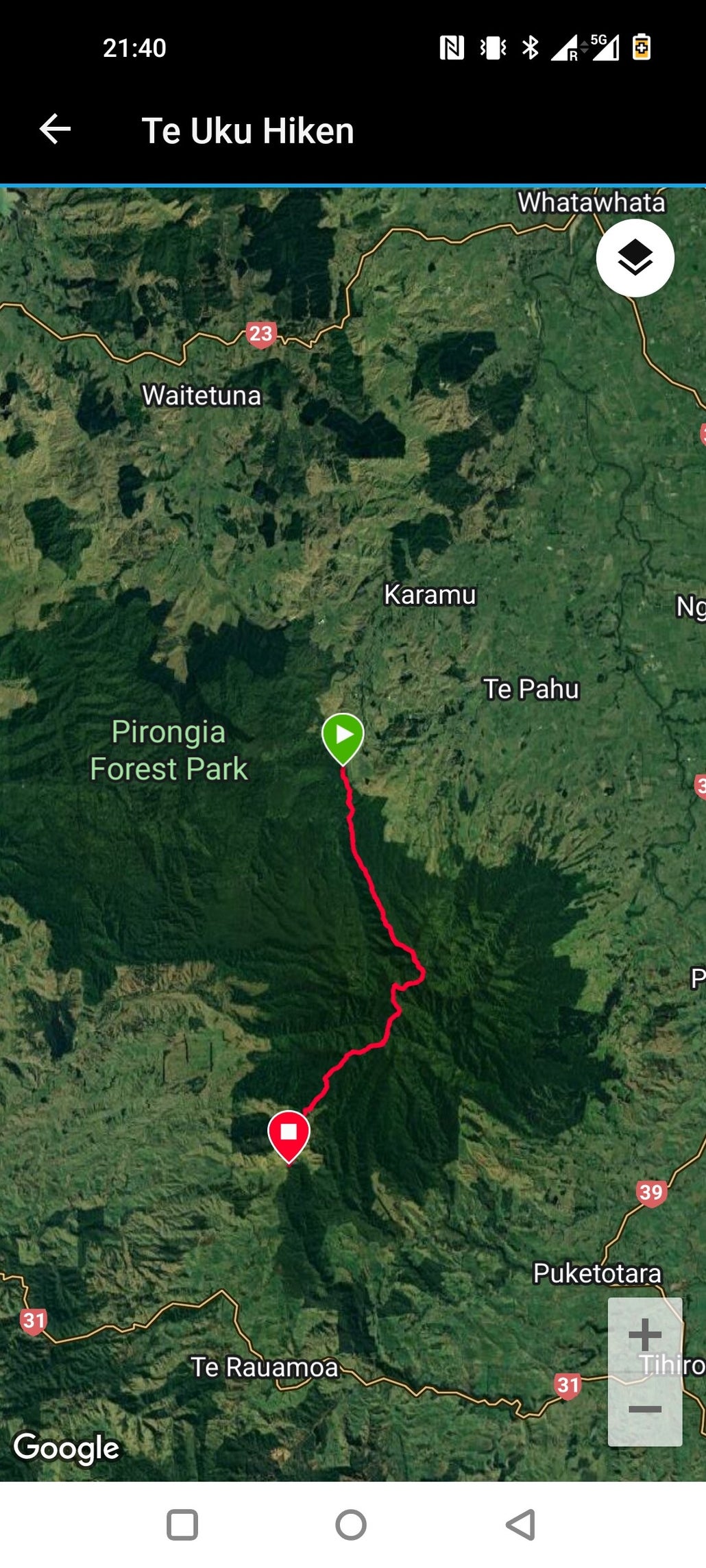
Task: Open recent apps overview
Action: tap(182, 1525)
